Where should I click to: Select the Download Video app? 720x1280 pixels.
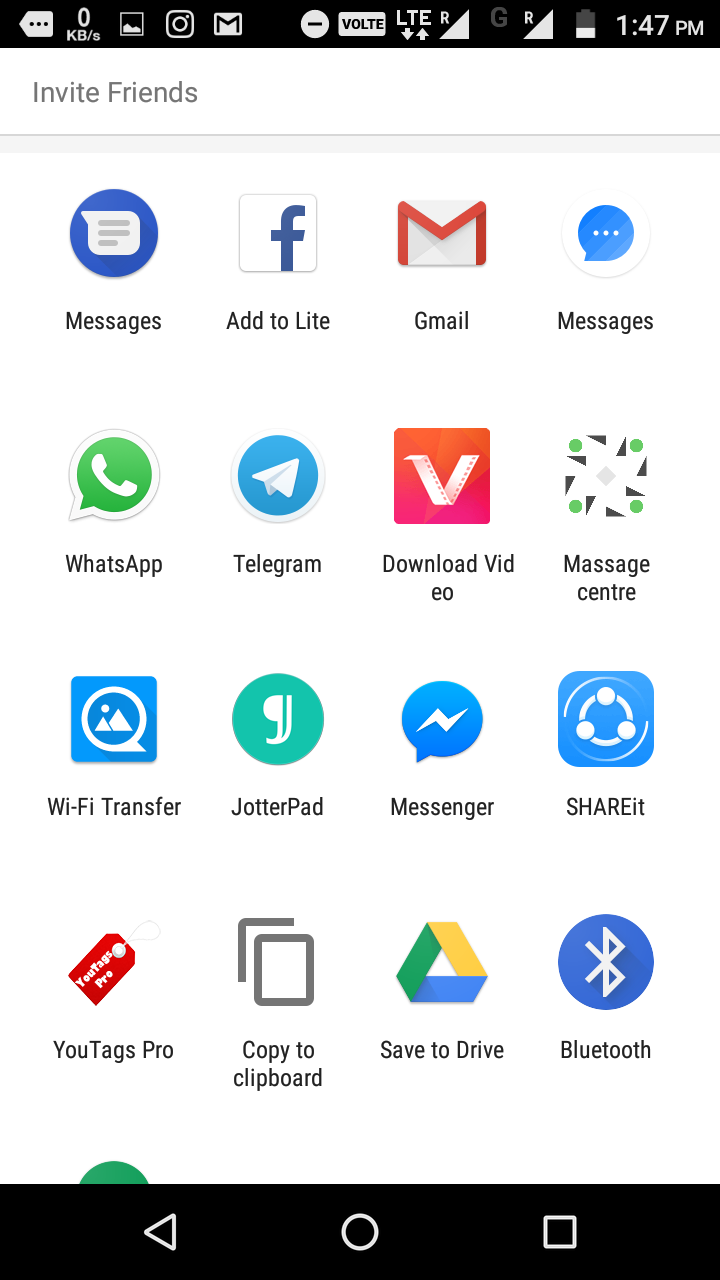click(441, 476)
